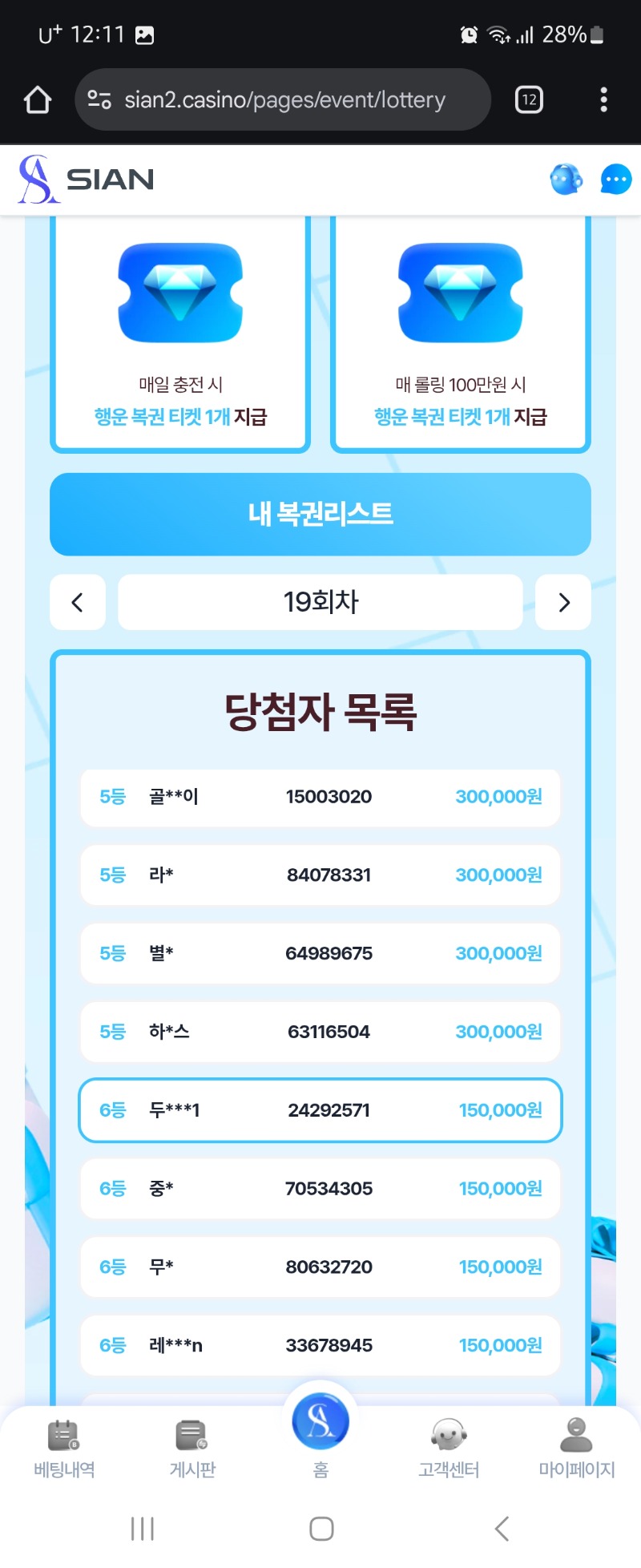The width and height of the screenshot is (641, 1568).
Task: Switch to 베팅내역 tab
Action: tap(64, 1448)
